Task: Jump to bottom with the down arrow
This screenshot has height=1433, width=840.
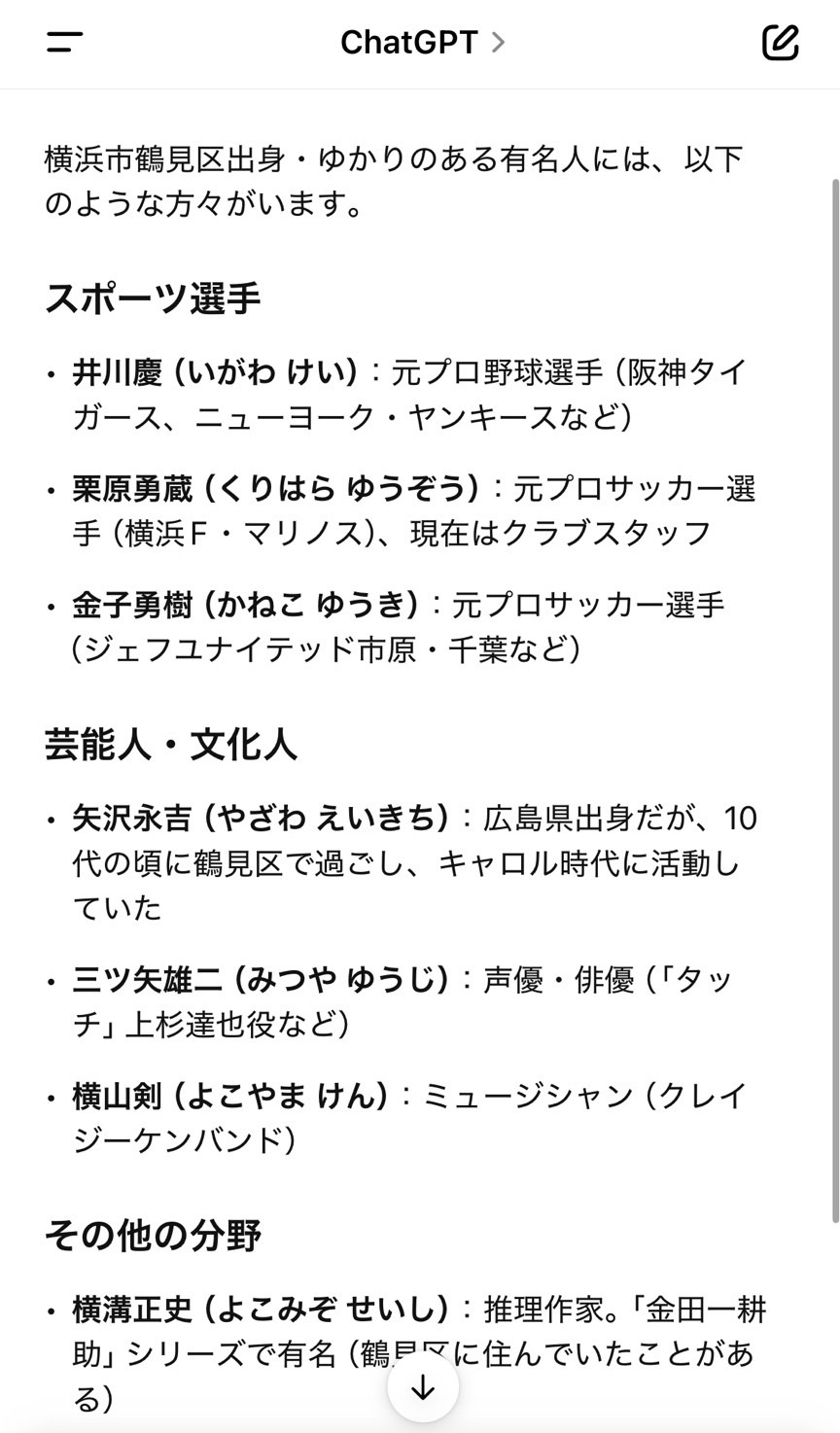Action: click(423, 1389)
